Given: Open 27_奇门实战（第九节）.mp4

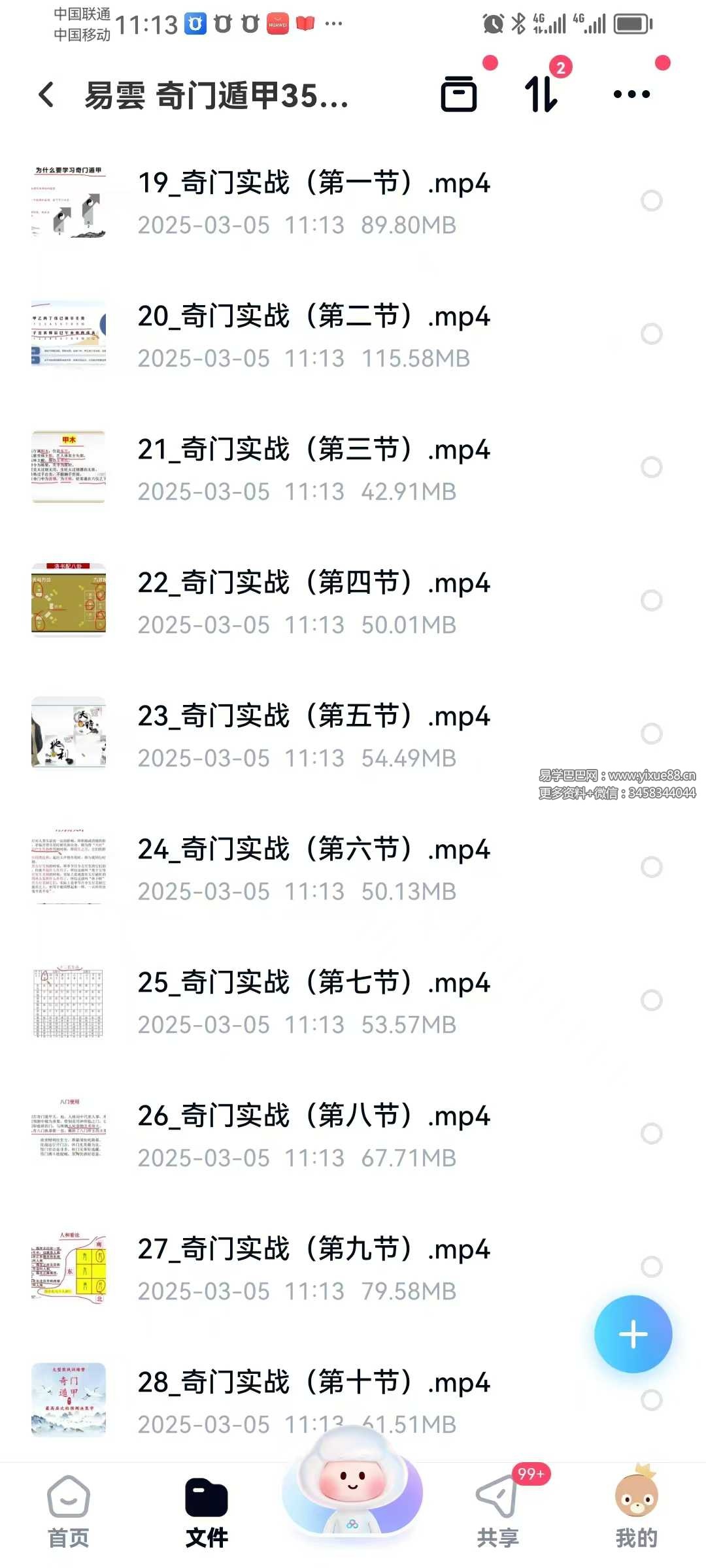Looking at the screenshot, I should point(314,1267).
